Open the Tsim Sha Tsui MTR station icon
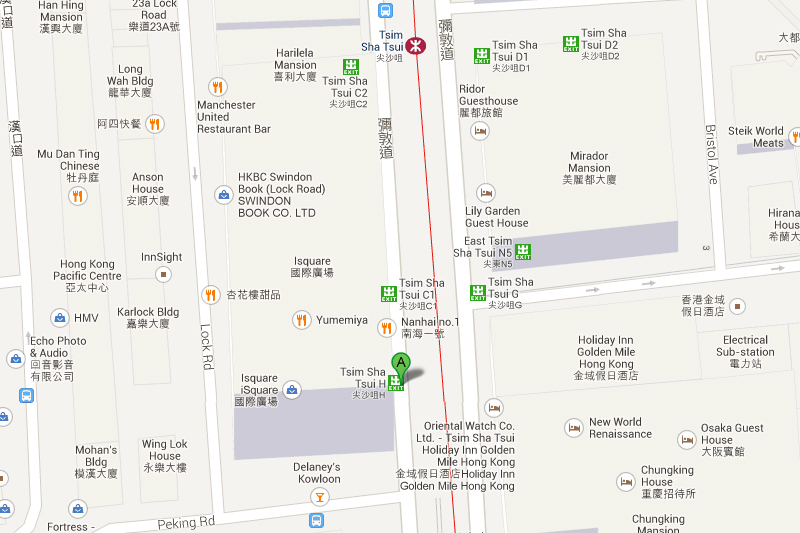800x533 pixels. pyautogui.click(x=415, y=45)
